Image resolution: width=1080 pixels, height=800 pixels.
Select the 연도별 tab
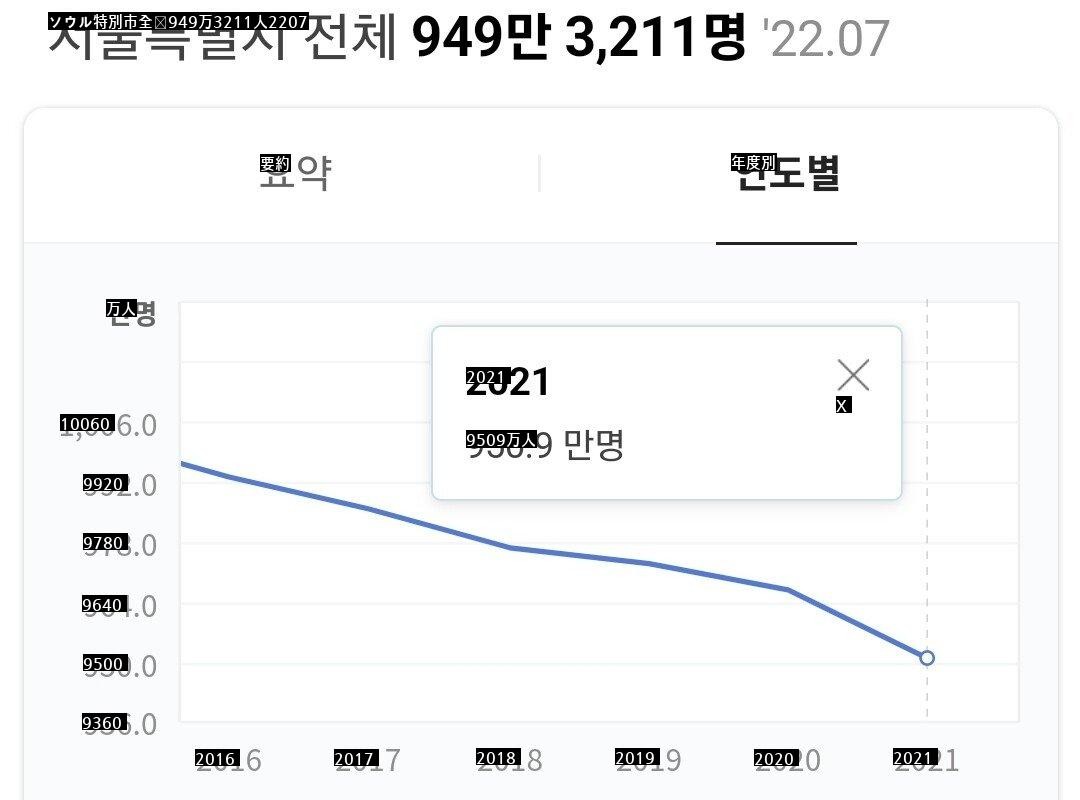(x=787, y=174)
